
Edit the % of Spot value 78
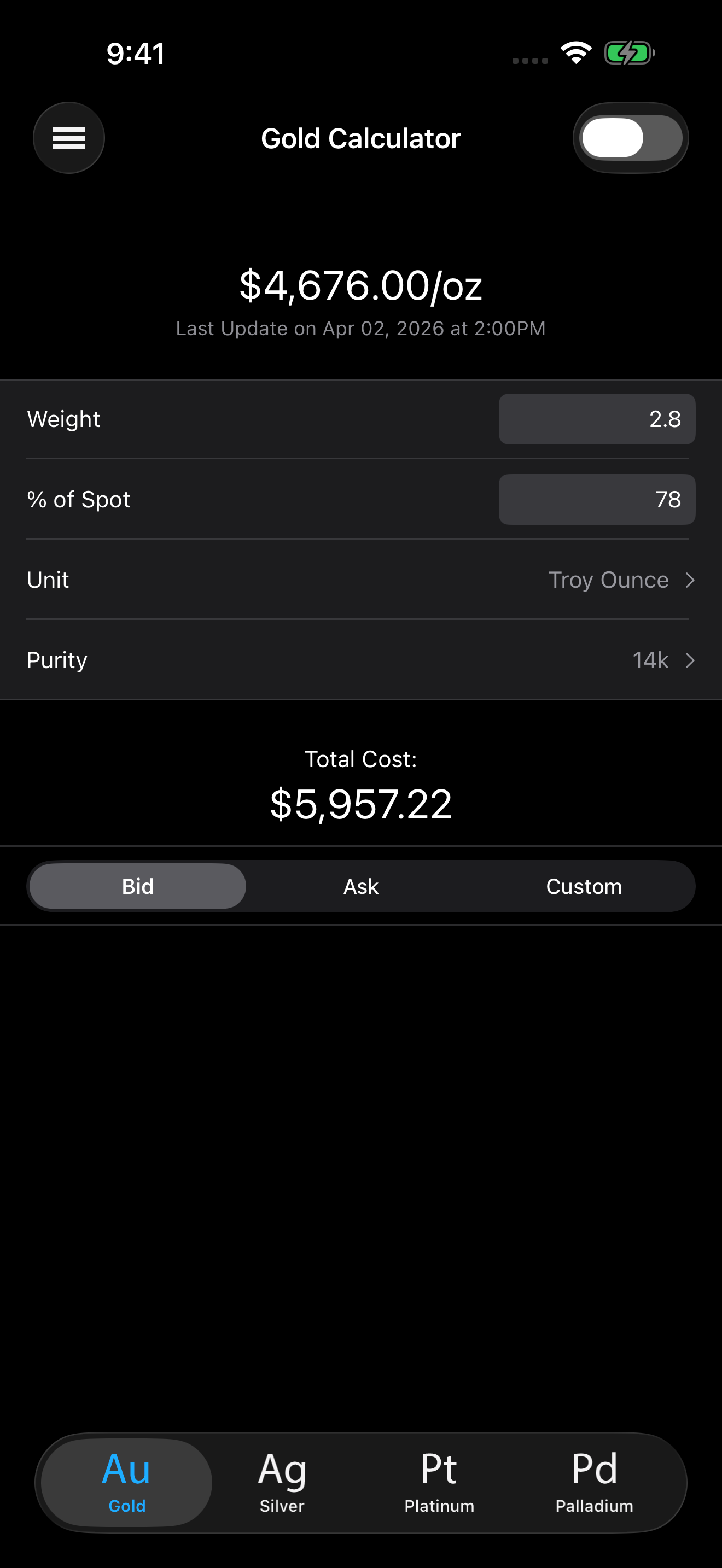pyautogui.click(x=596, y=499)
